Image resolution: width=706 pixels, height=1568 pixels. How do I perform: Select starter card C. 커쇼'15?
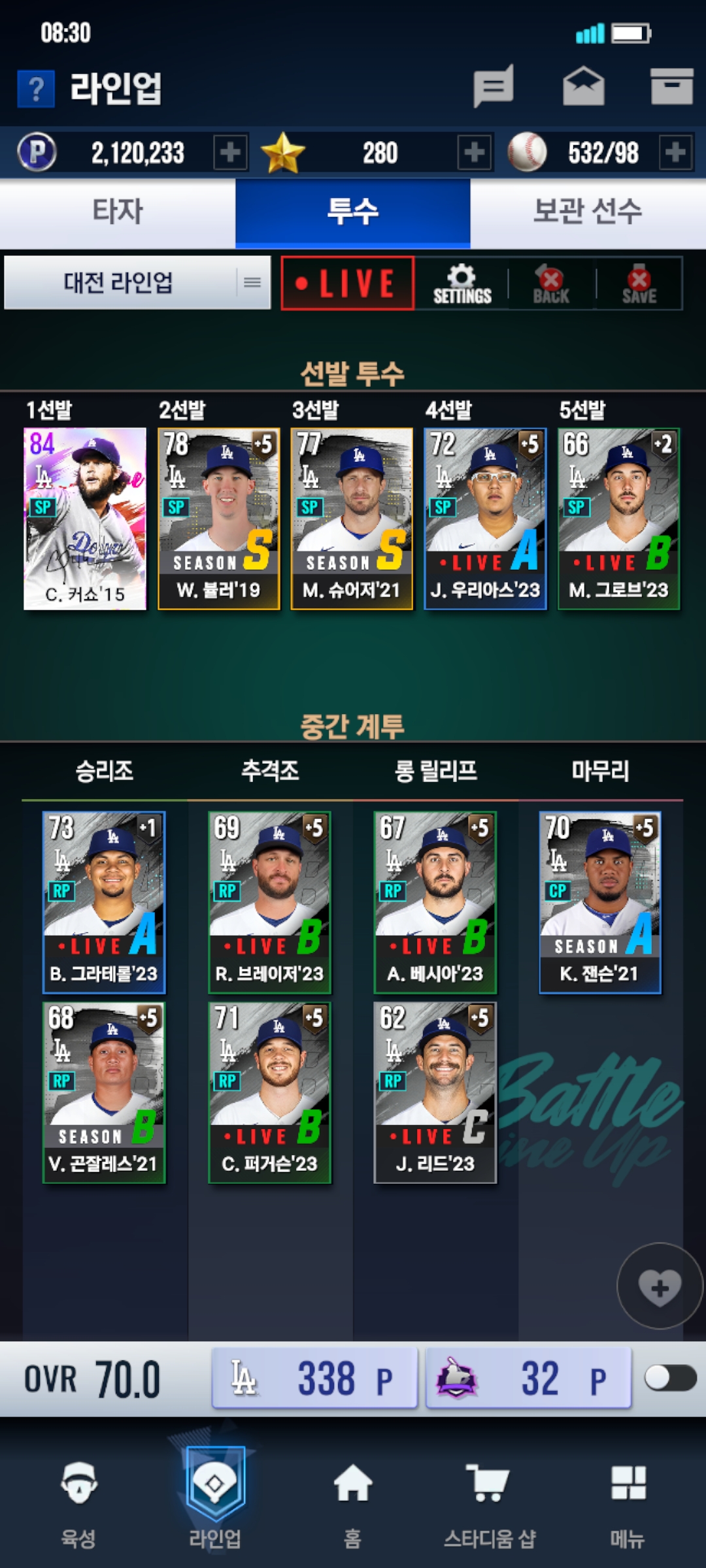85,519
